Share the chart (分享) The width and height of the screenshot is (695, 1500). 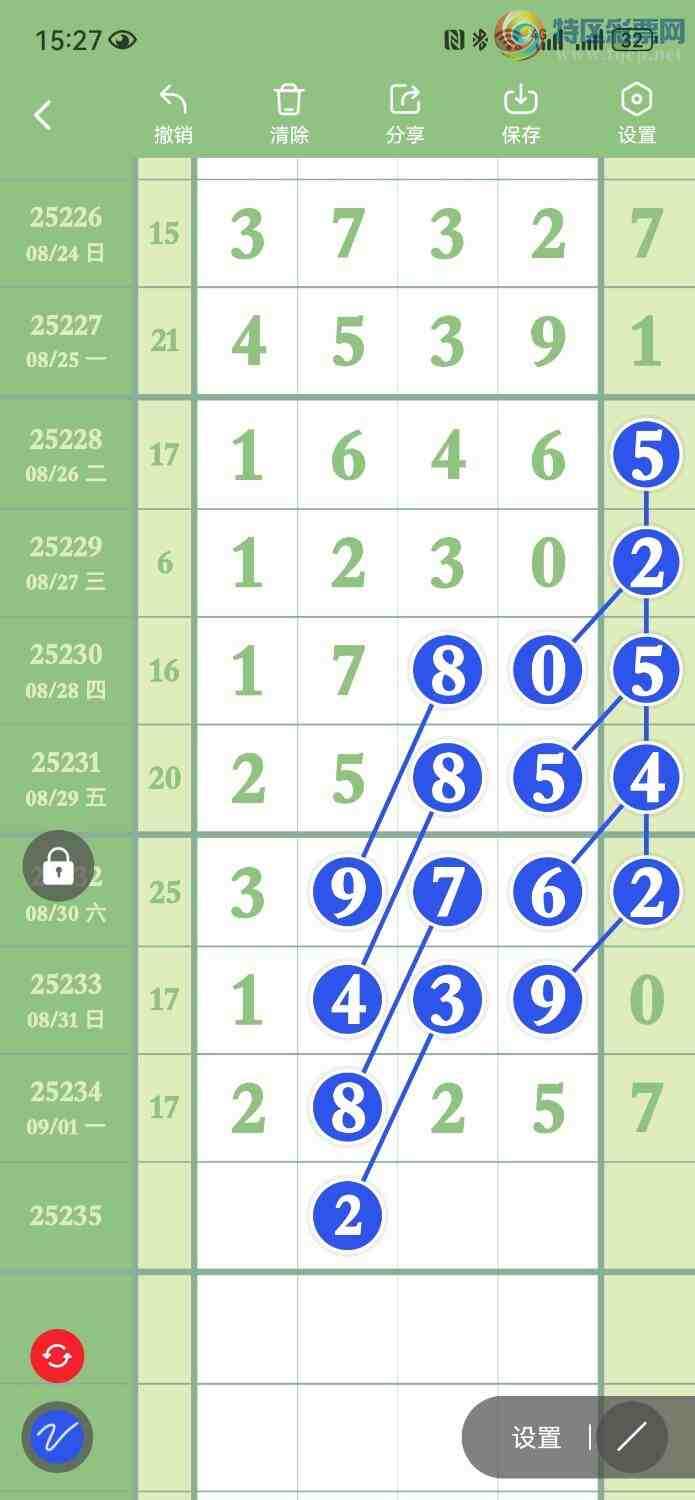pyautogui.click(x=405, y=114)
